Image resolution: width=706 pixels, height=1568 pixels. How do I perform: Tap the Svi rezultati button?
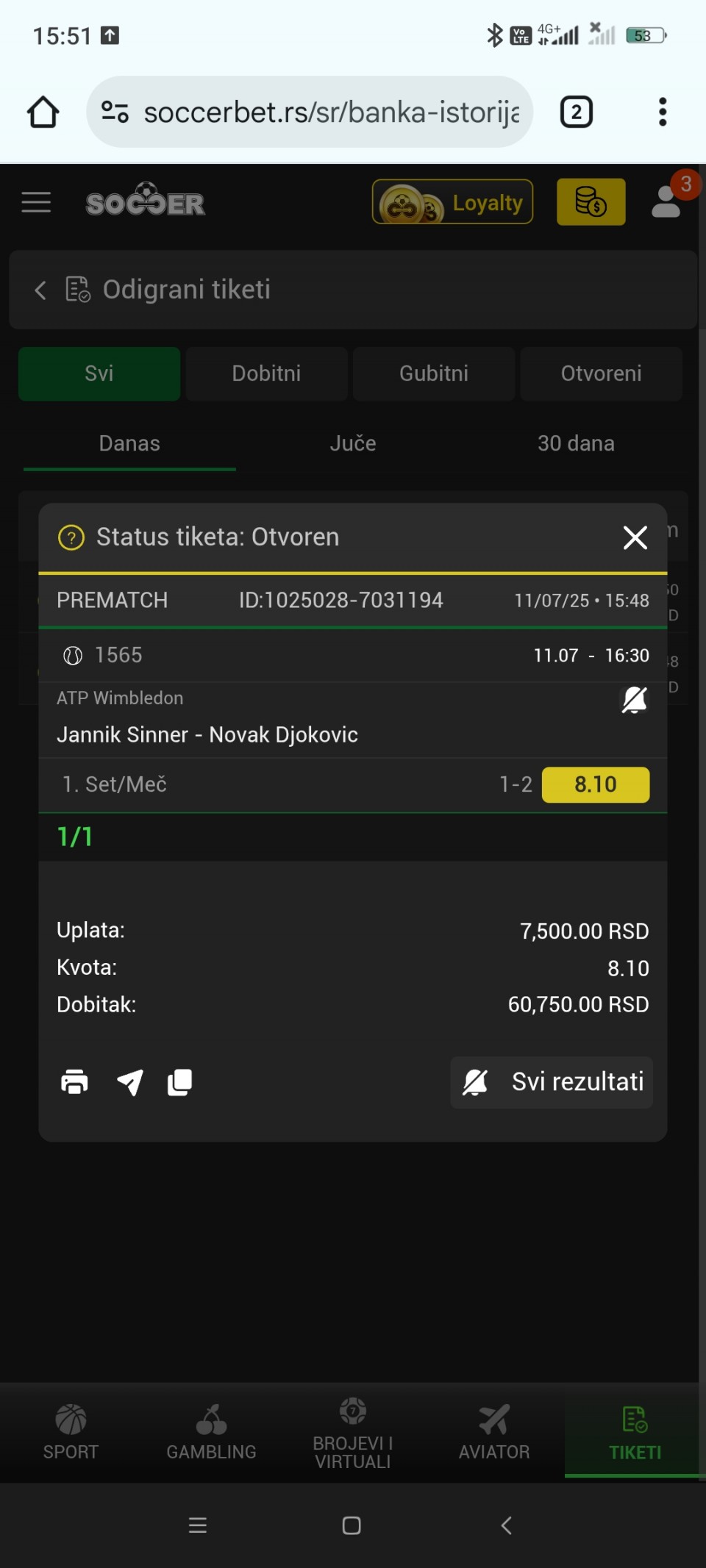[x=552, y=1082]
